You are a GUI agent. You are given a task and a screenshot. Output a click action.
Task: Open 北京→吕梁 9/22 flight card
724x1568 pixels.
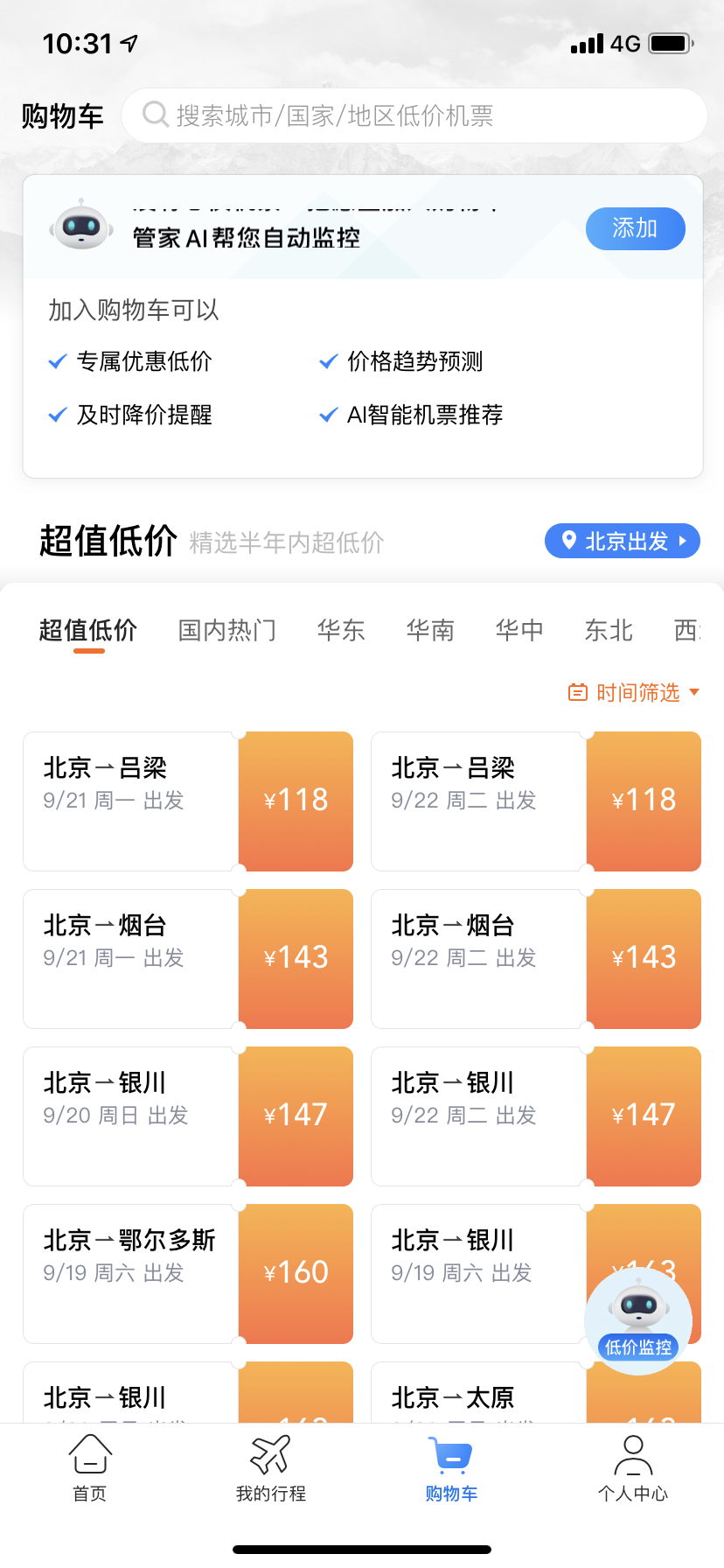536,801
